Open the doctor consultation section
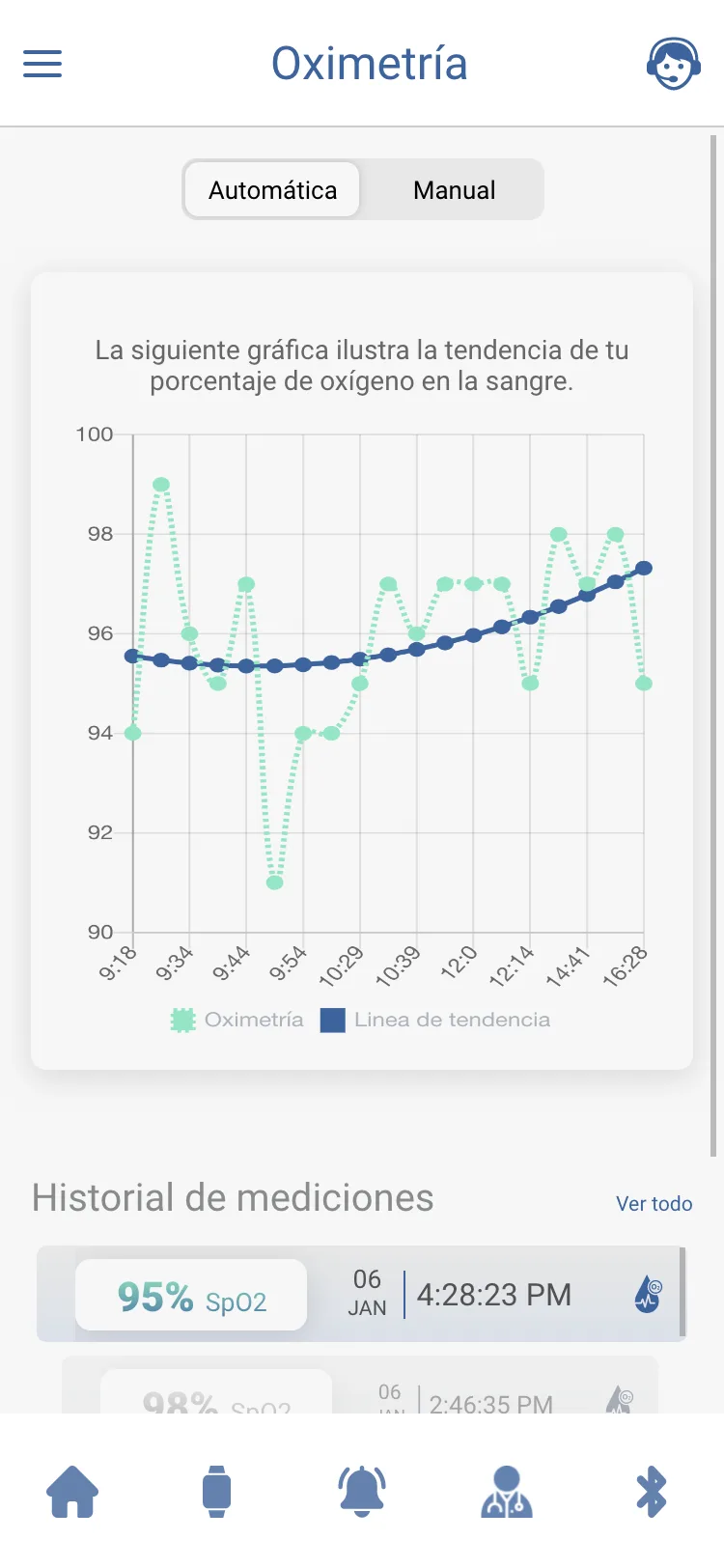This screenshot has height=1568, width=724. (506, 1490)
